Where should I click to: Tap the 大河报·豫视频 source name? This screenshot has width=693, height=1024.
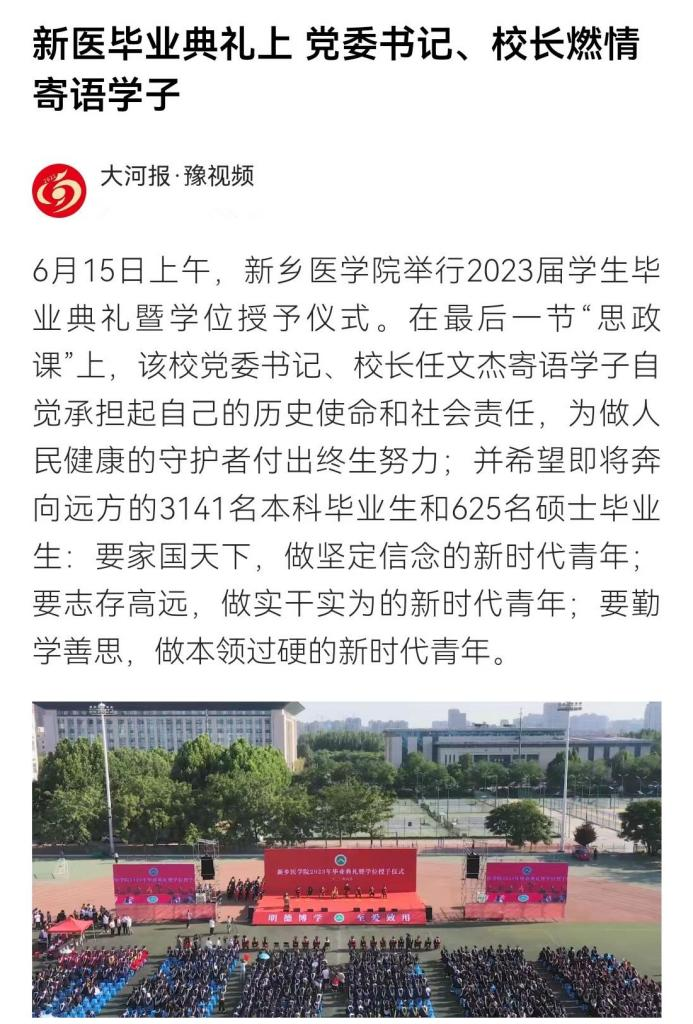pyautogui.click(x=176, y=177)
